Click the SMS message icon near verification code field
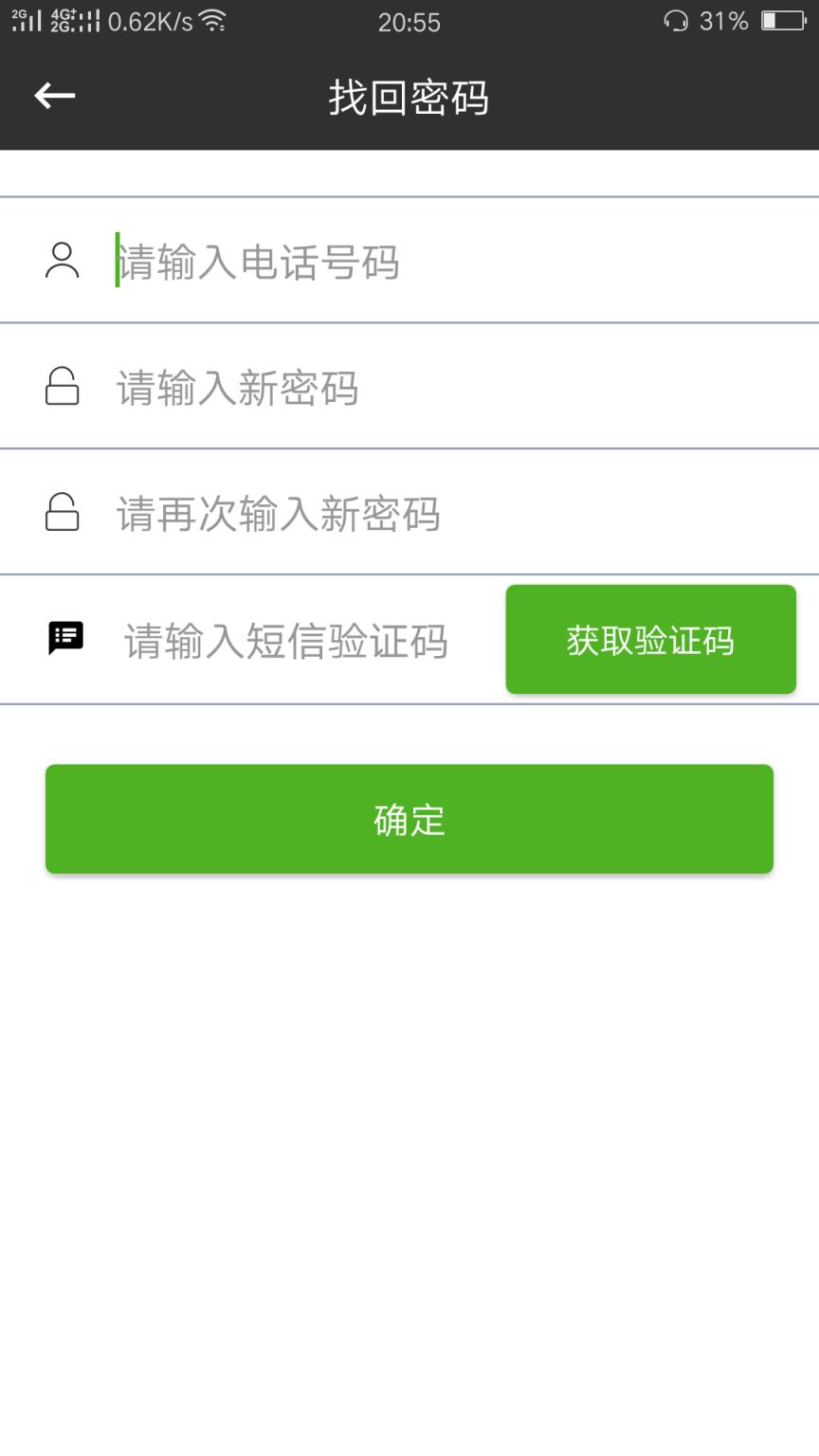This screenshot has width=819, height=1456. [x=64, y=638]
